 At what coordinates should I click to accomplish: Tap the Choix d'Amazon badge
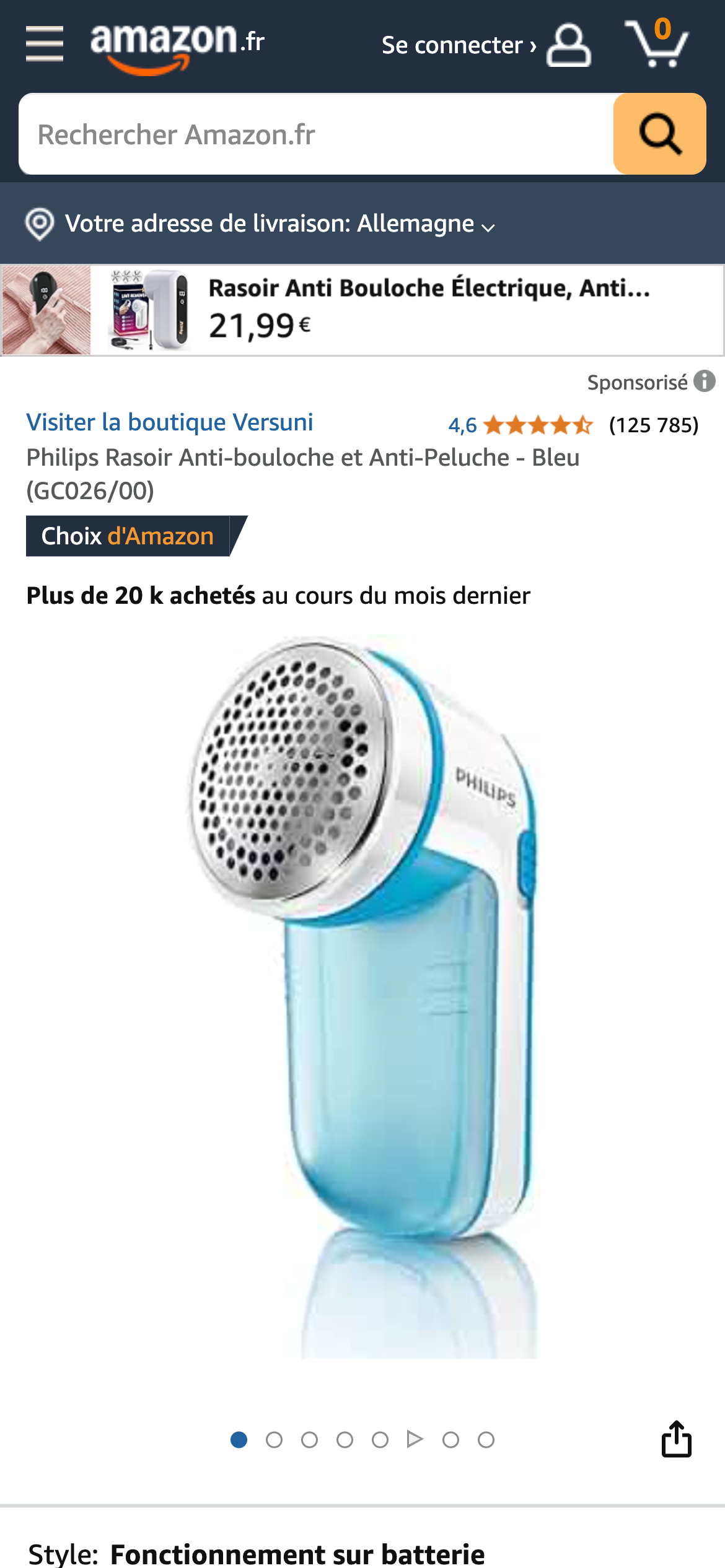(x=128, y=536)
